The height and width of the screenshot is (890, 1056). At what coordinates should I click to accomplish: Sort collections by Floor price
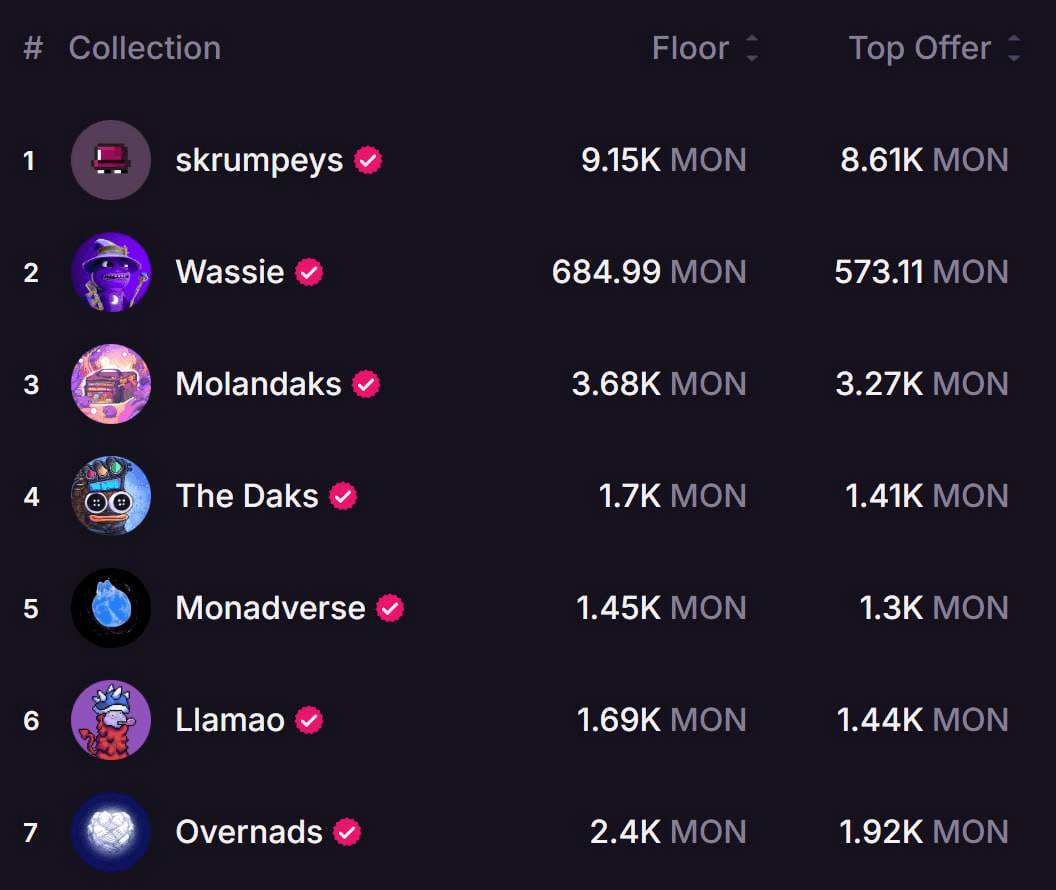[x=705, y=48]
